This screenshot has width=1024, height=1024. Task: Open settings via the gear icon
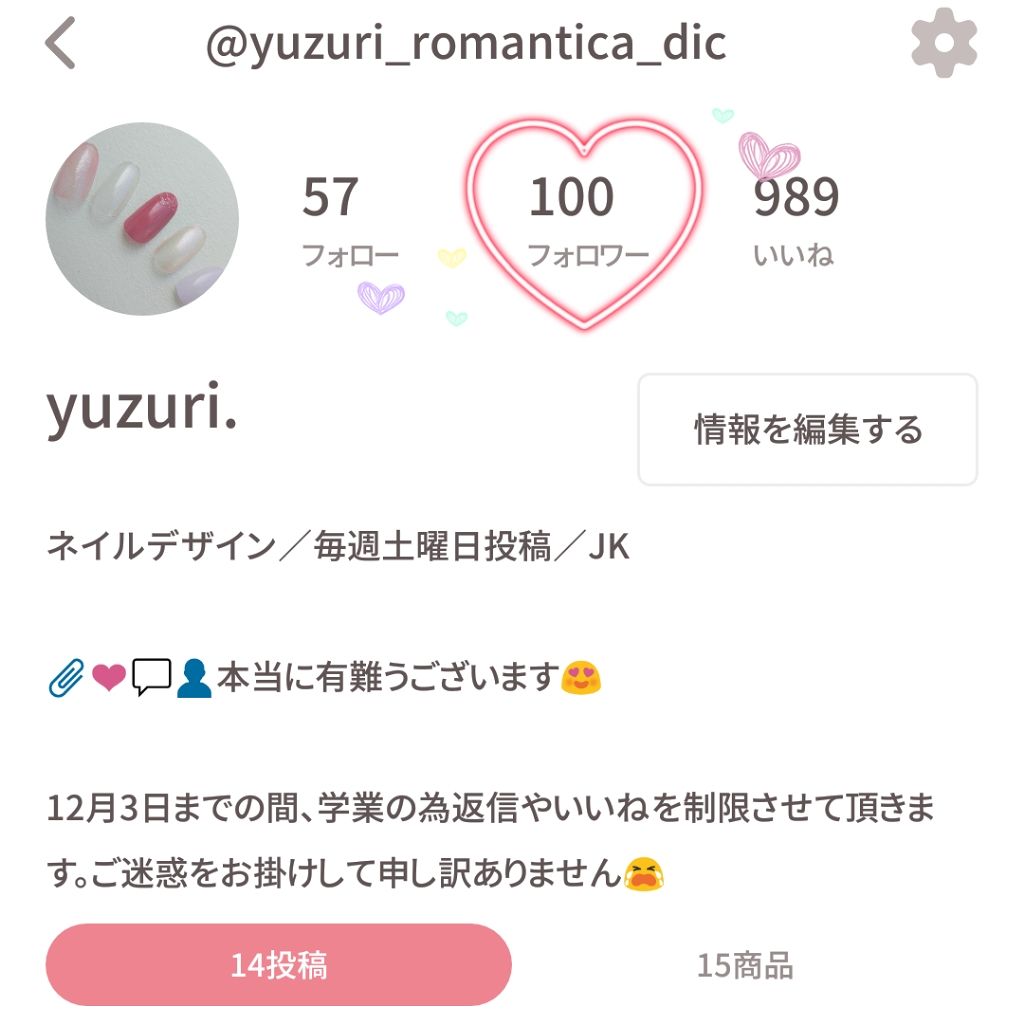click(943, 44)
